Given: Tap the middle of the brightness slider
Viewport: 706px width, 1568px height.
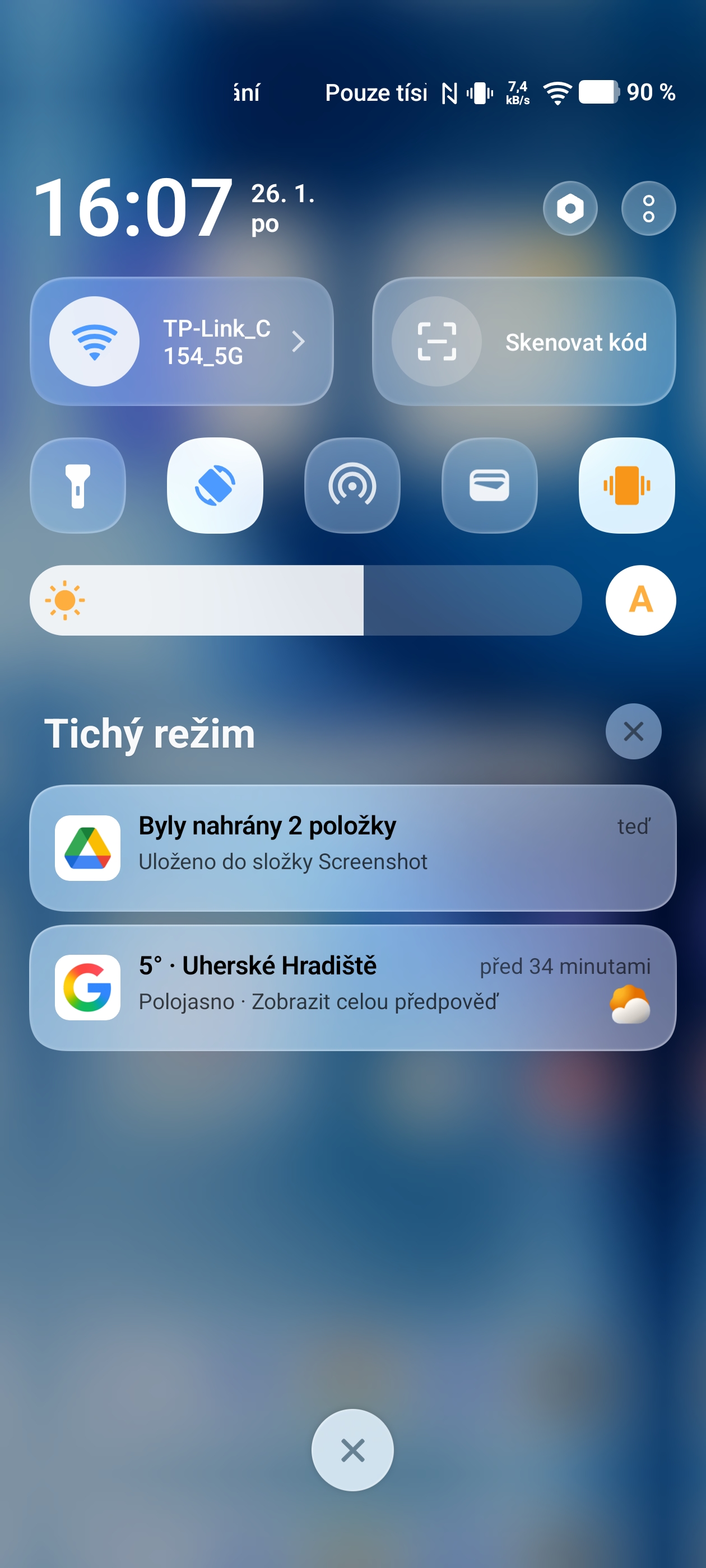Looking at the screenshot, I should [x=306, y=600].
